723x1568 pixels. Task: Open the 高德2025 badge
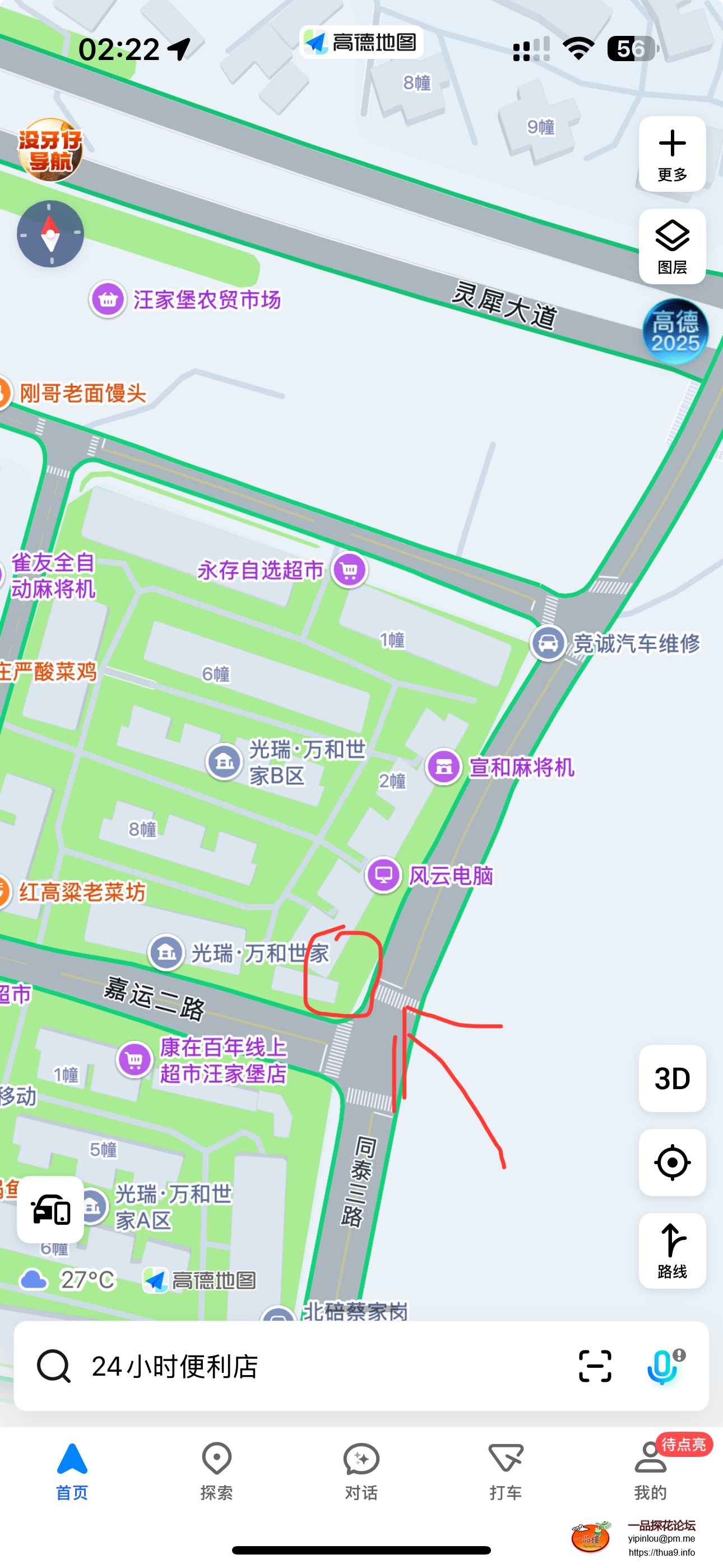pyautogui.click(x=675, y=332)
